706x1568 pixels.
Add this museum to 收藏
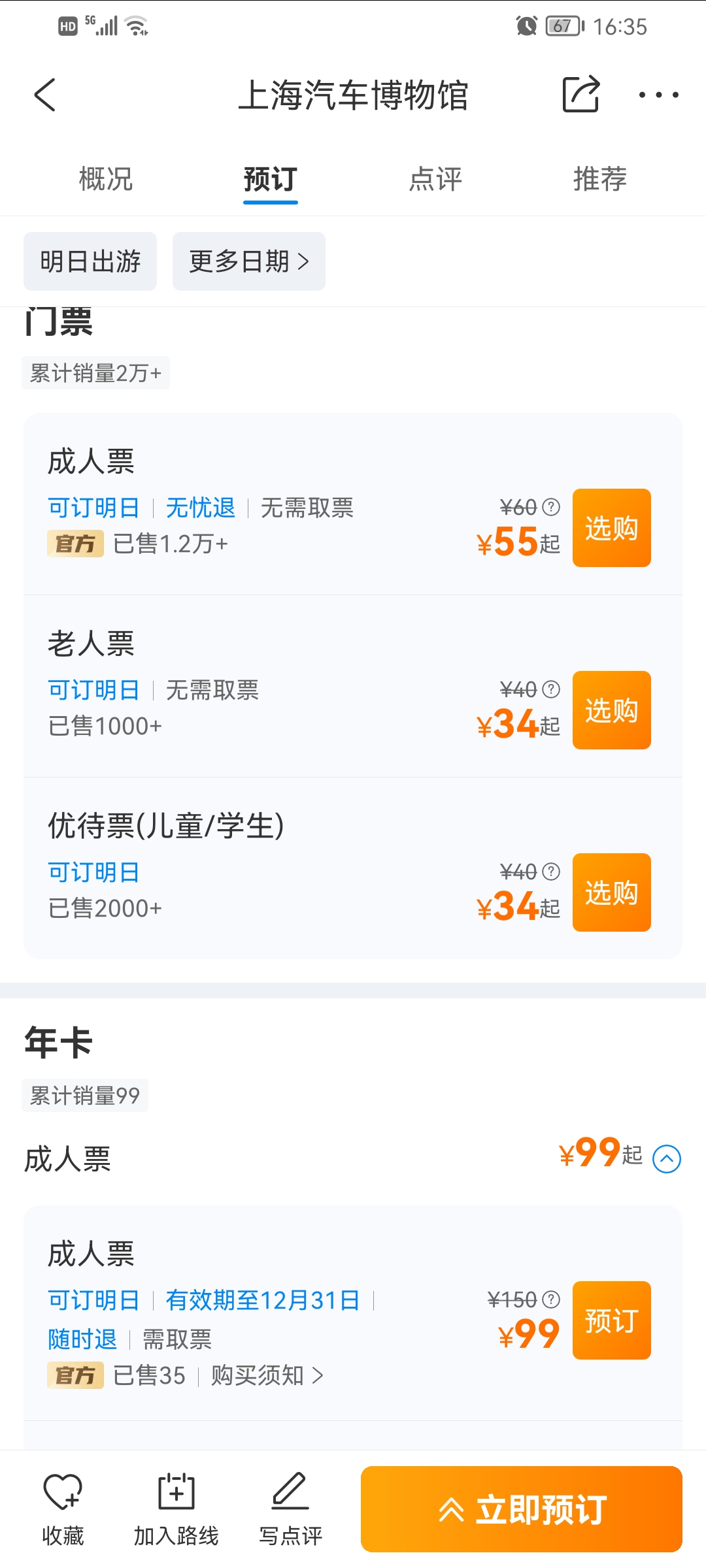(63, 1509)
